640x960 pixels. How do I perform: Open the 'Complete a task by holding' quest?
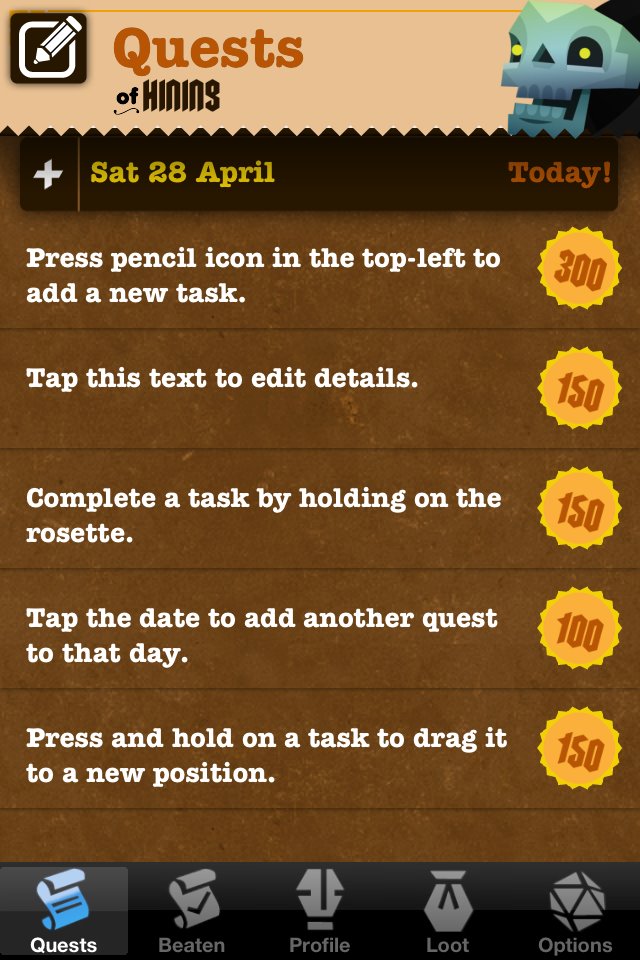click(262, 515)
